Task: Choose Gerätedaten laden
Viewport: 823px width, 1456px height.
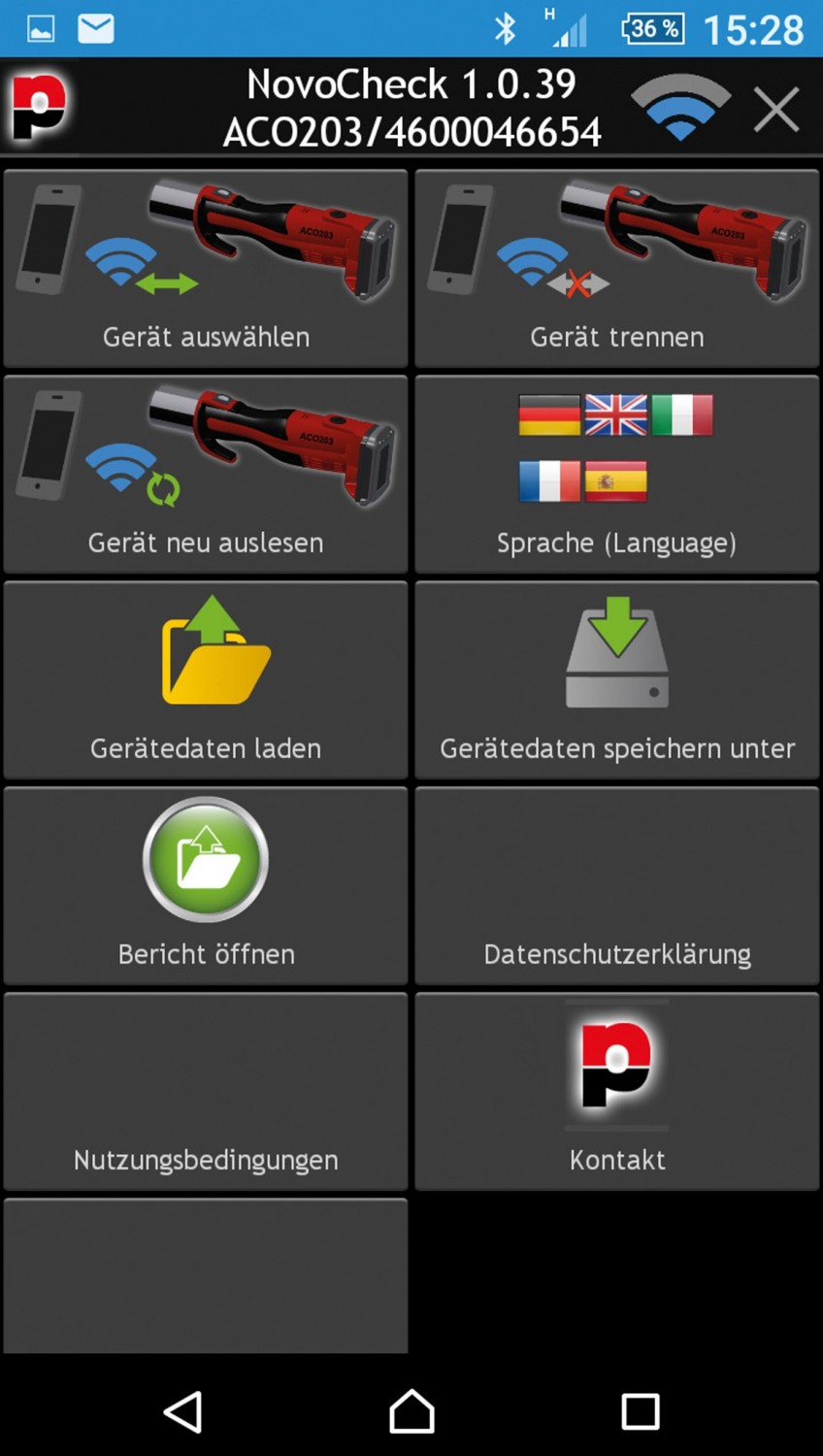Action: point(206,680)
